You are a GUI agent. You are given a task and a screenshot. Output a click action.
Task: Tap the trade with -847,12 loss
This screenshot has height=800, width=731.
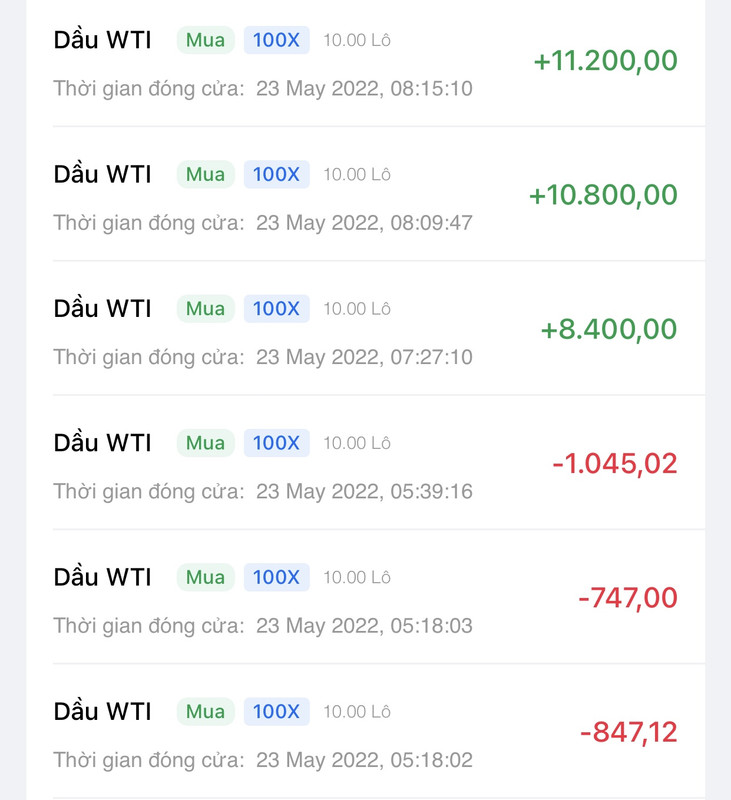click(x=365, y=734)
